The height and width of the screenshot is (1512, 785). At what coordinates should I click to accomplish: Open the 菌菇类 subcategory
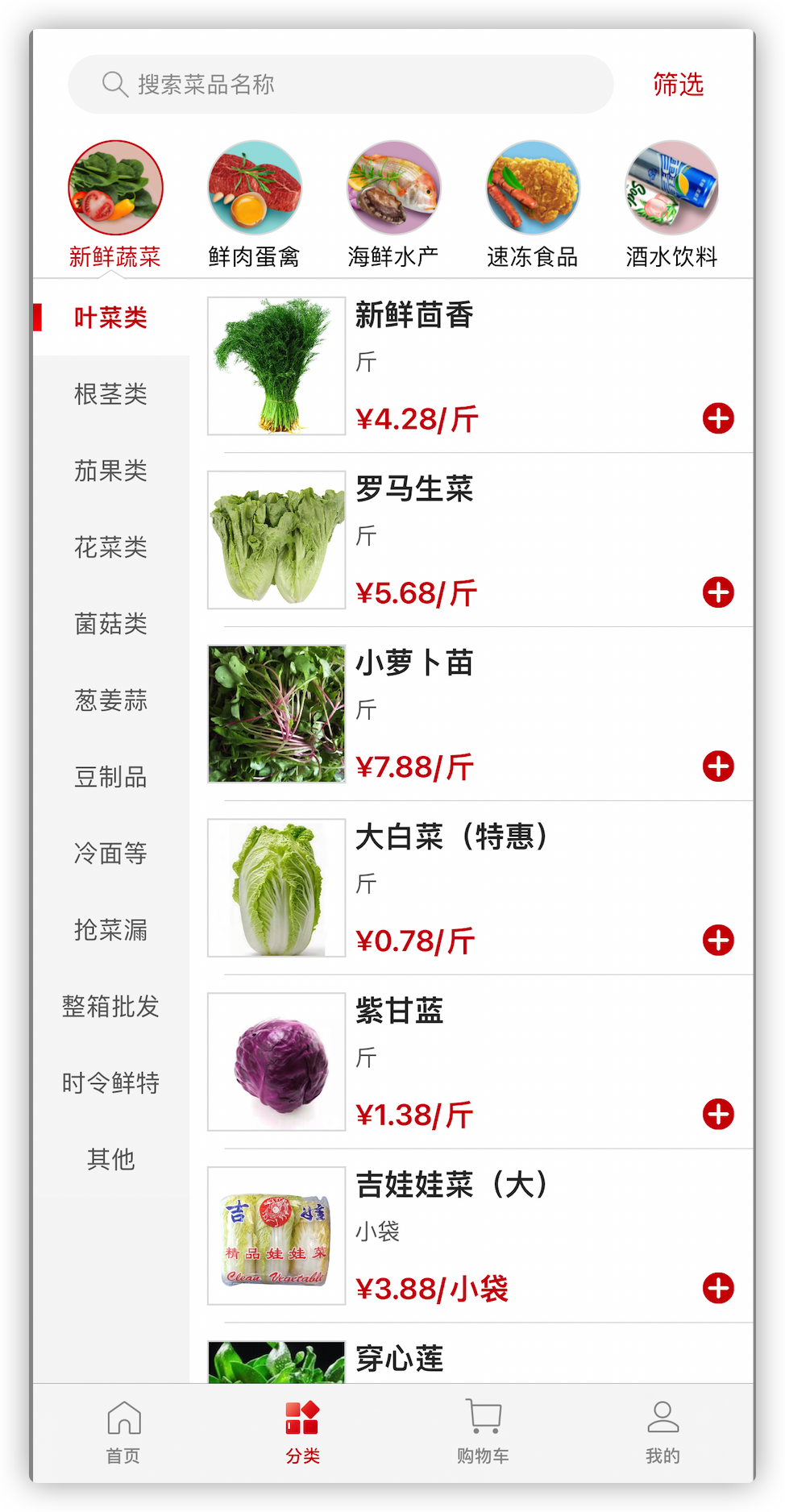111,624
